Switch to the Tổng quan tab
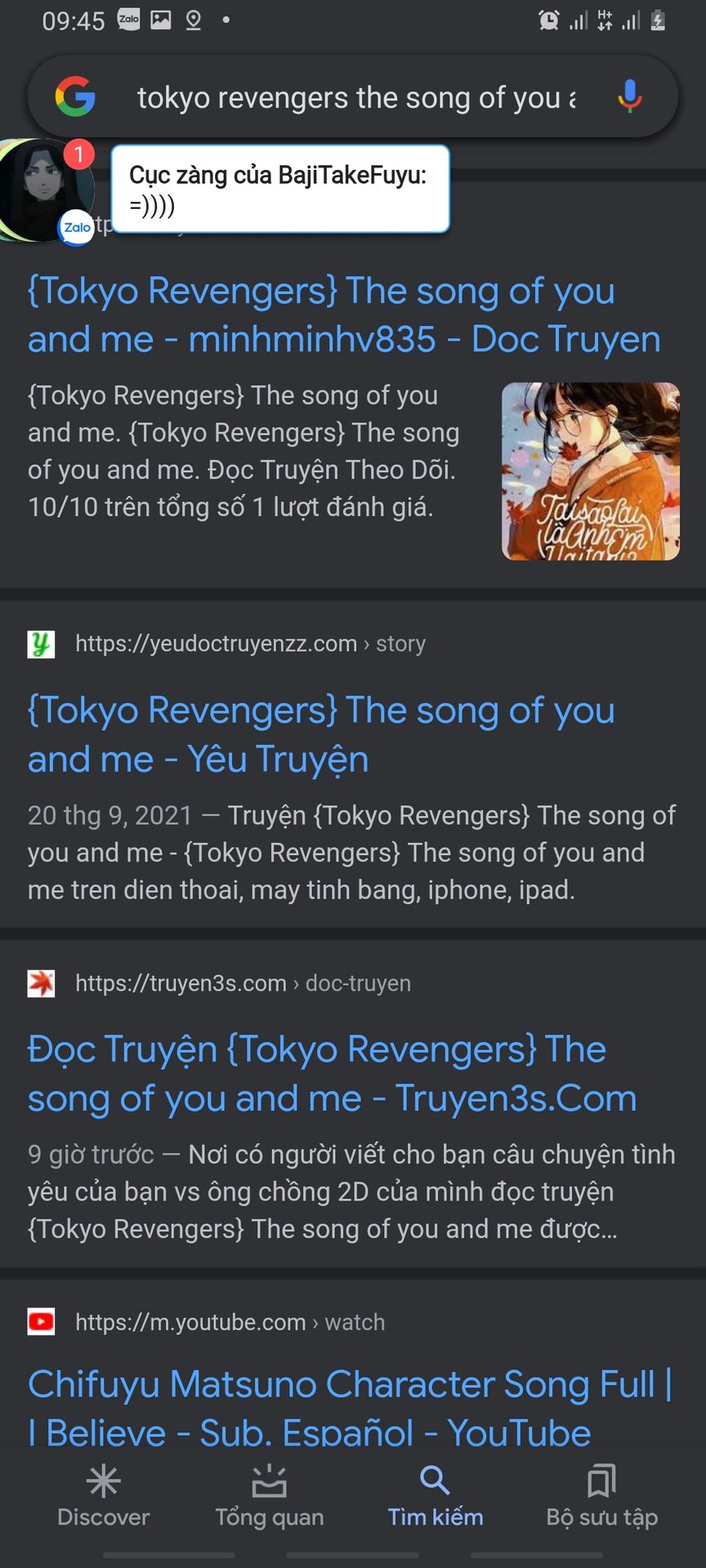The height and width of the screenshot is (1568, 706). pyautogui.click(x=269, y=1496)
